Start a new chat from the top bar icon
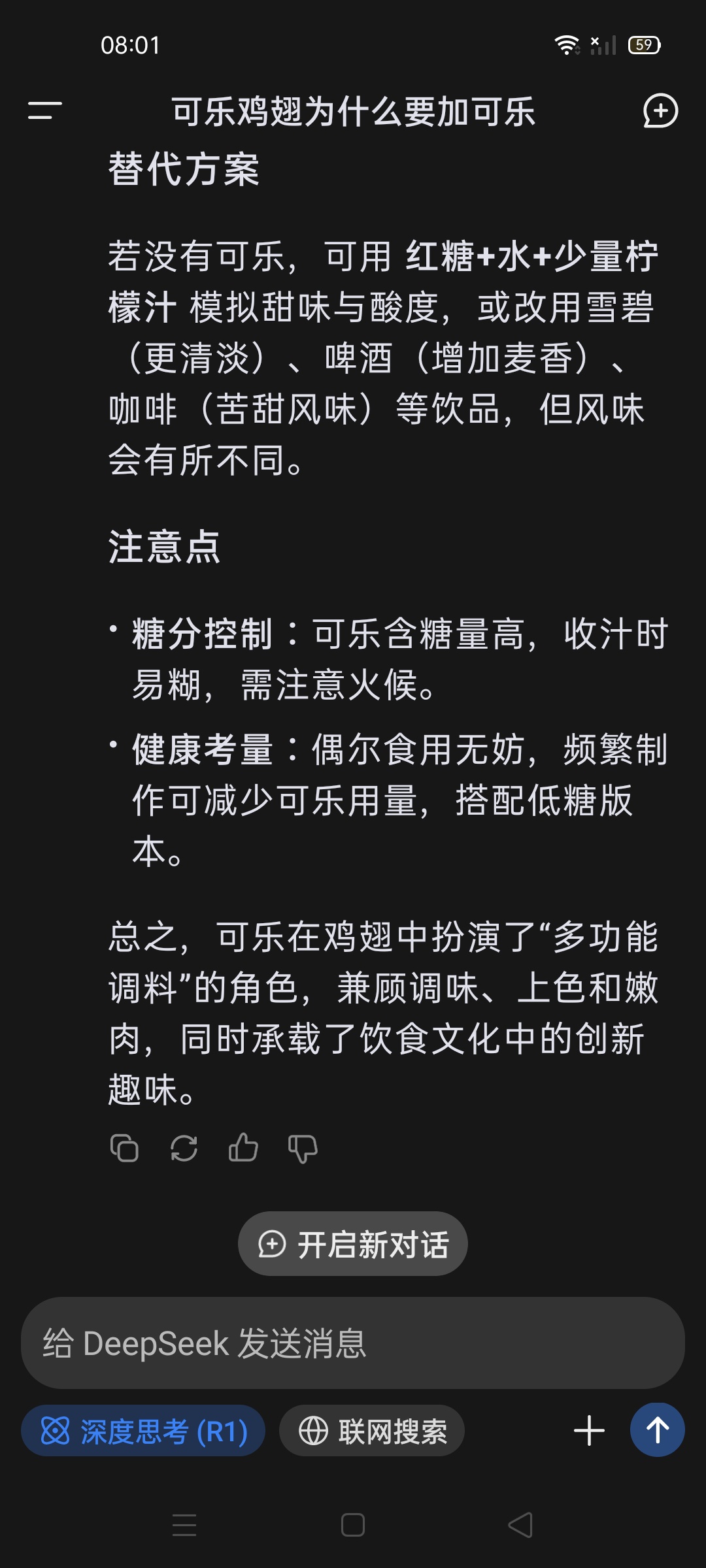The width and height of the screenshot is (706, 1568). [x=660, y=111]
